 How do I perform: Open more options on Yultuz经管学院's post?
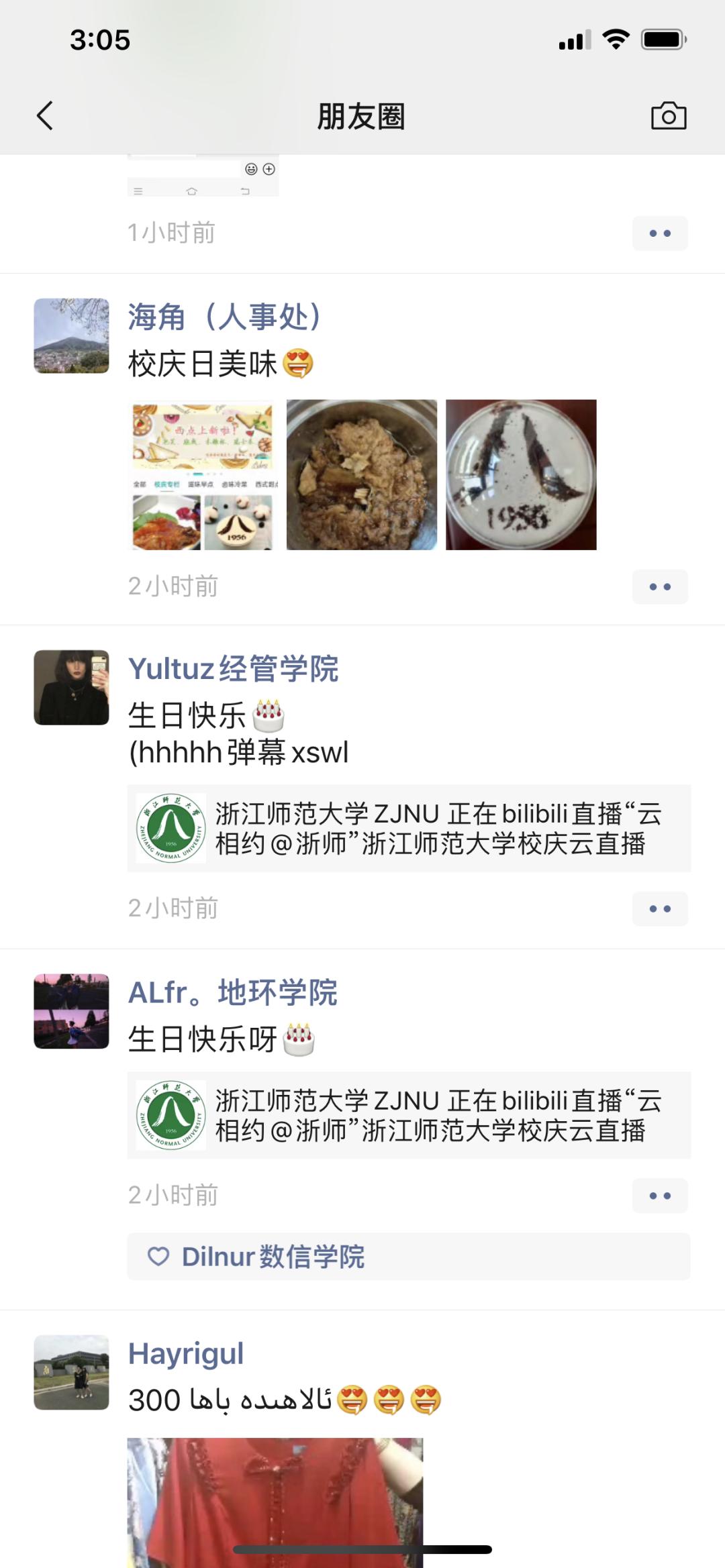point(660,909)
